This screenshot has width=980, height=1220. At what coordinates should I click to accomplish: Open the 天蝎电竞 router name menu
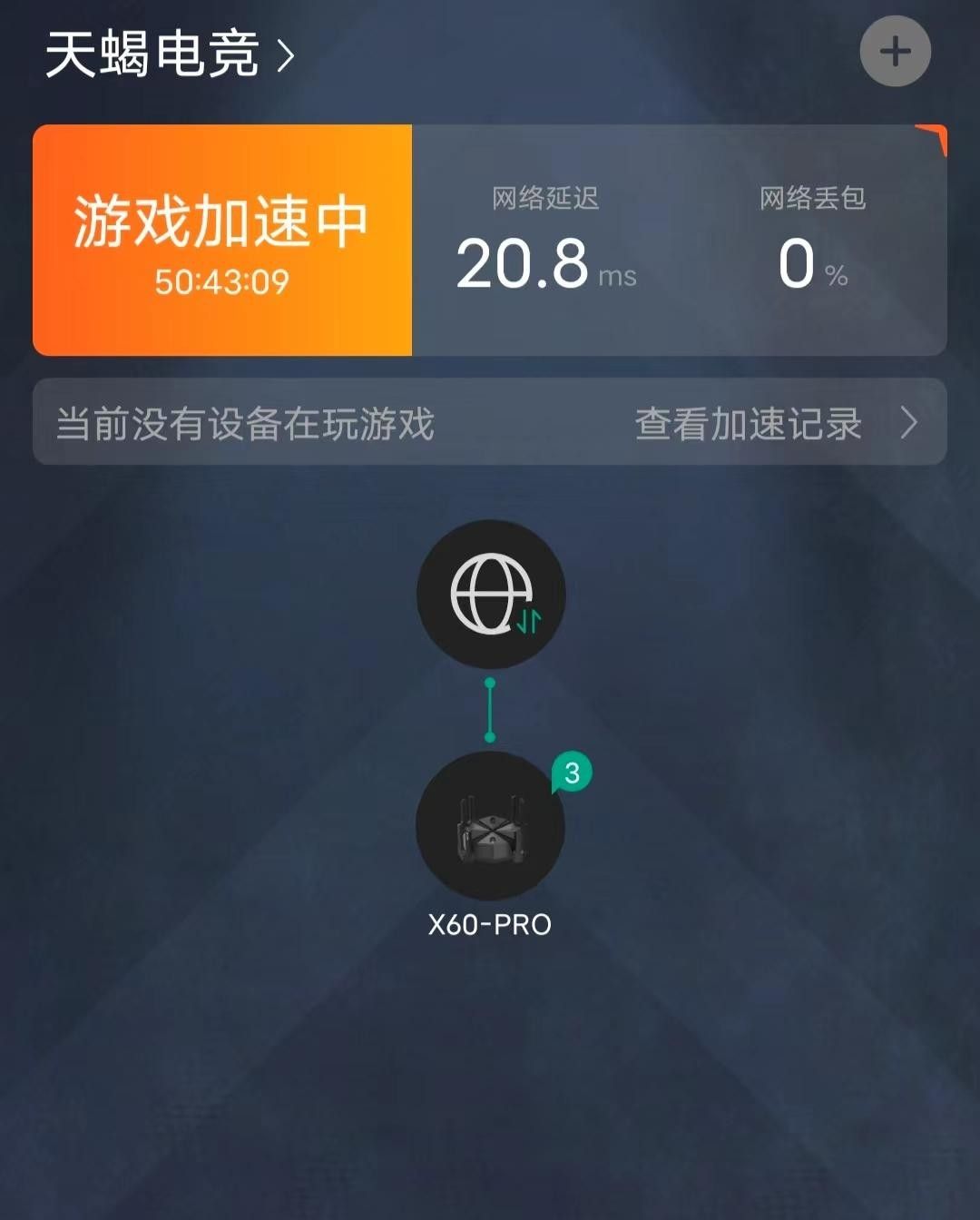point(170,54)
